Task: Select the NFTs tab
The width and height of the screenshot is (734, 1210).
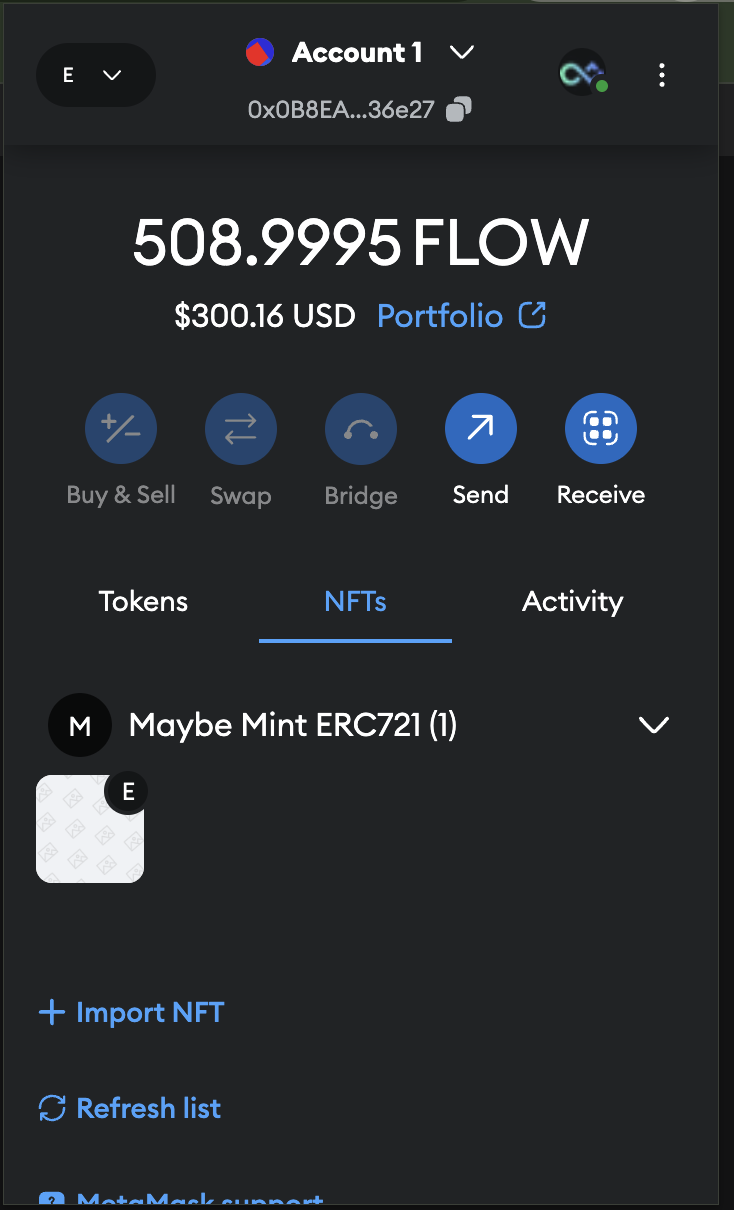Action: (355, 601)
